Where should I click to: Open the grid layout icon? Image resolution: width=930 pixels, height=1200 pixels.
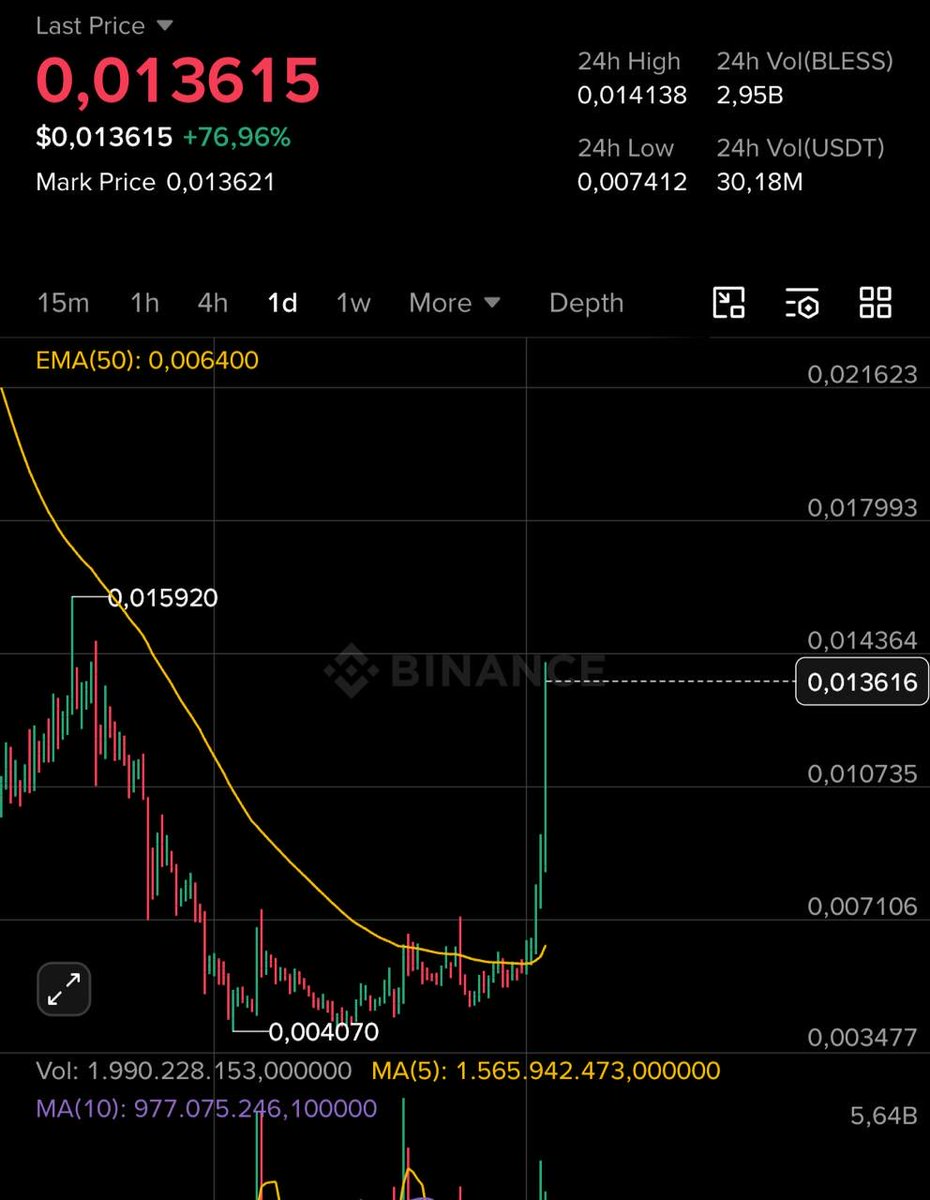(x=875, y=302)
